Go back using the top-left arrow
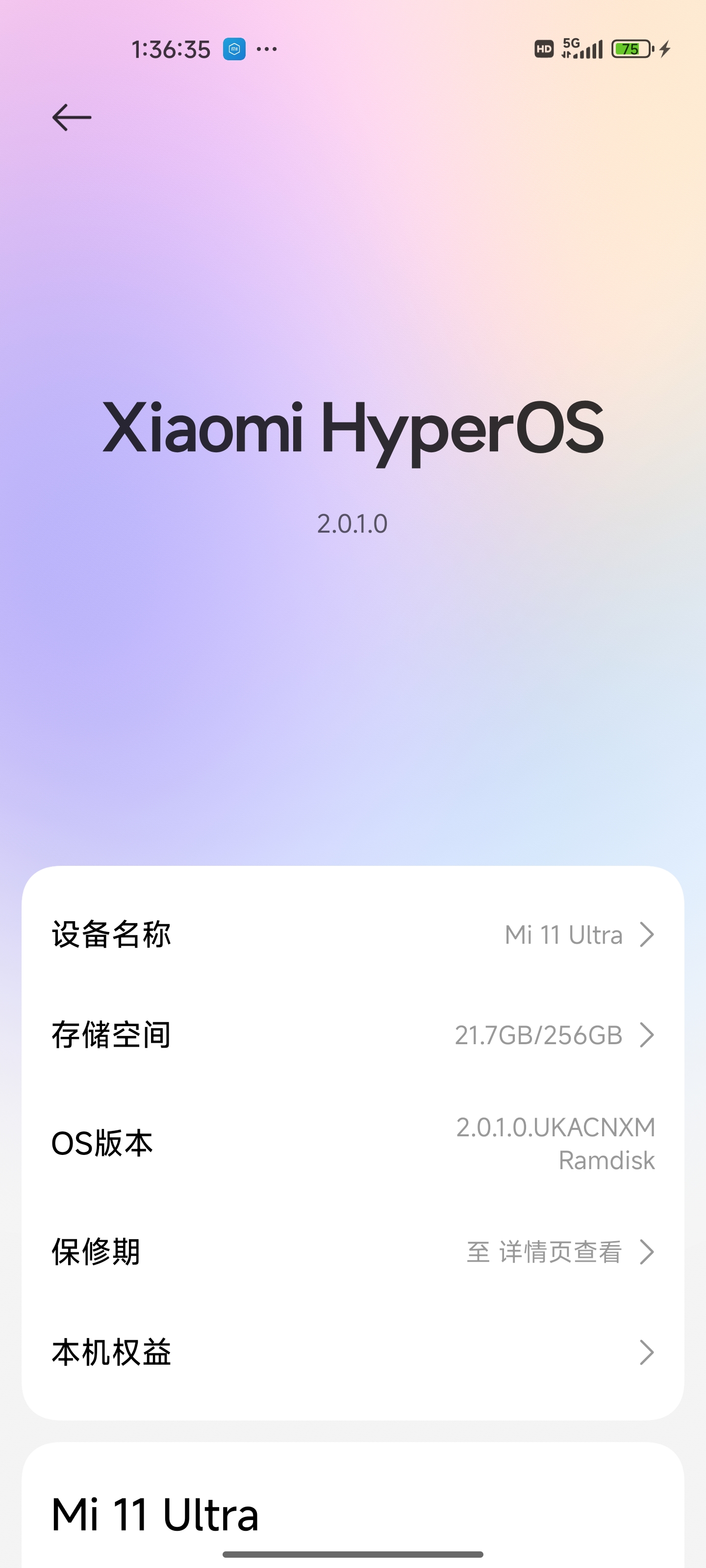The height and width of the screenshot is (1568, 706). [72, 118]
